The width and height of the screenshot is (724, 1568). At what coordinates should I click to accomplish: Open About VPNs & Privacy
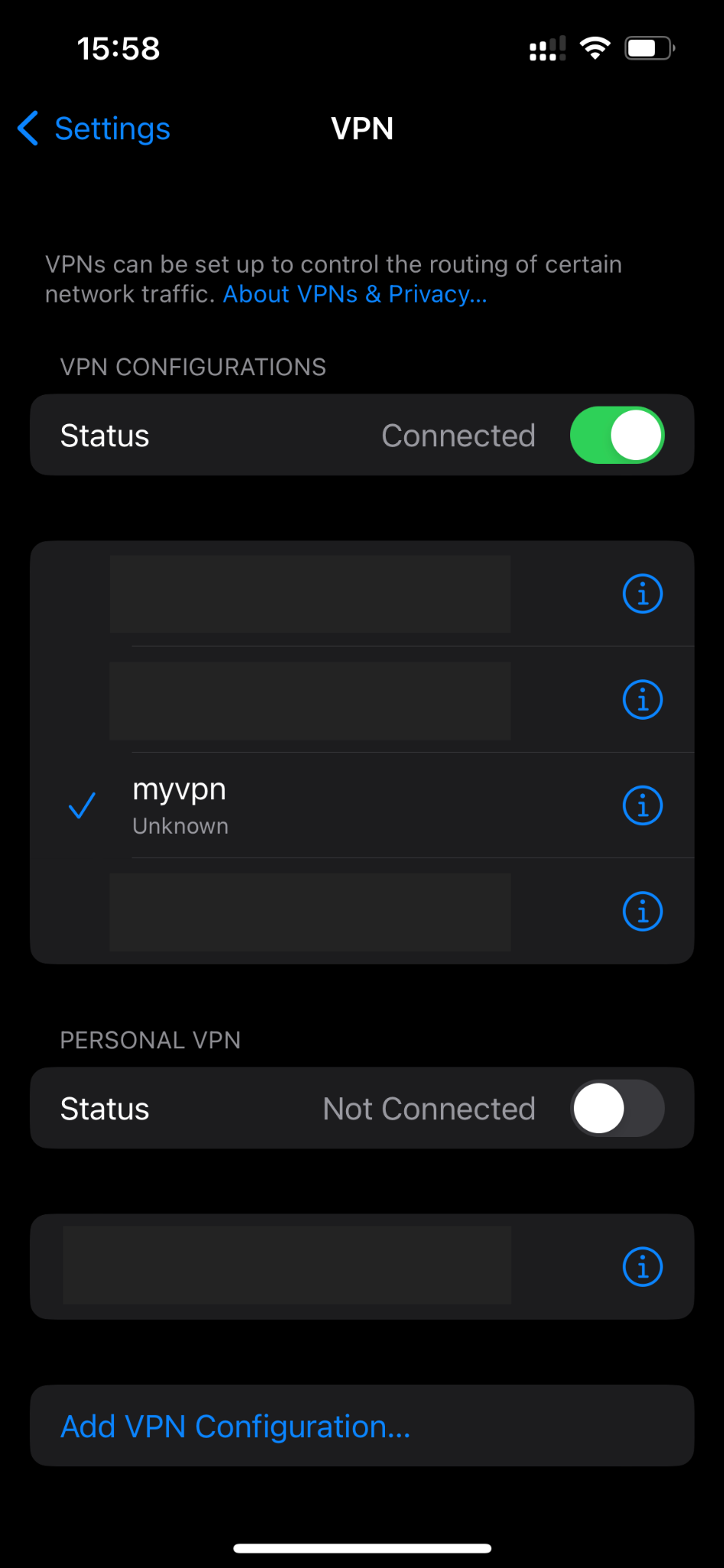[x=354, y=293]
